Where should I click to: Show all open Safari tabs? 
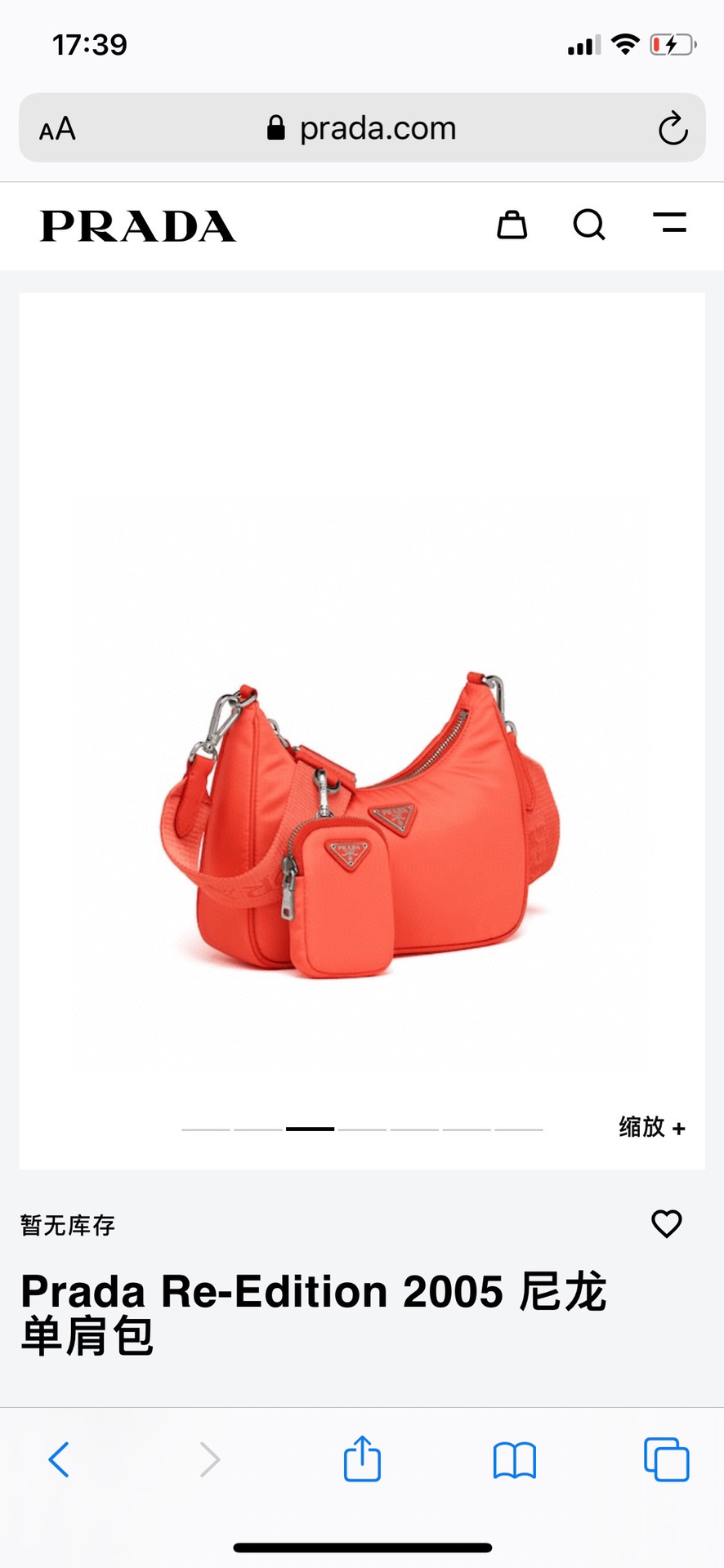[666, 1459]
